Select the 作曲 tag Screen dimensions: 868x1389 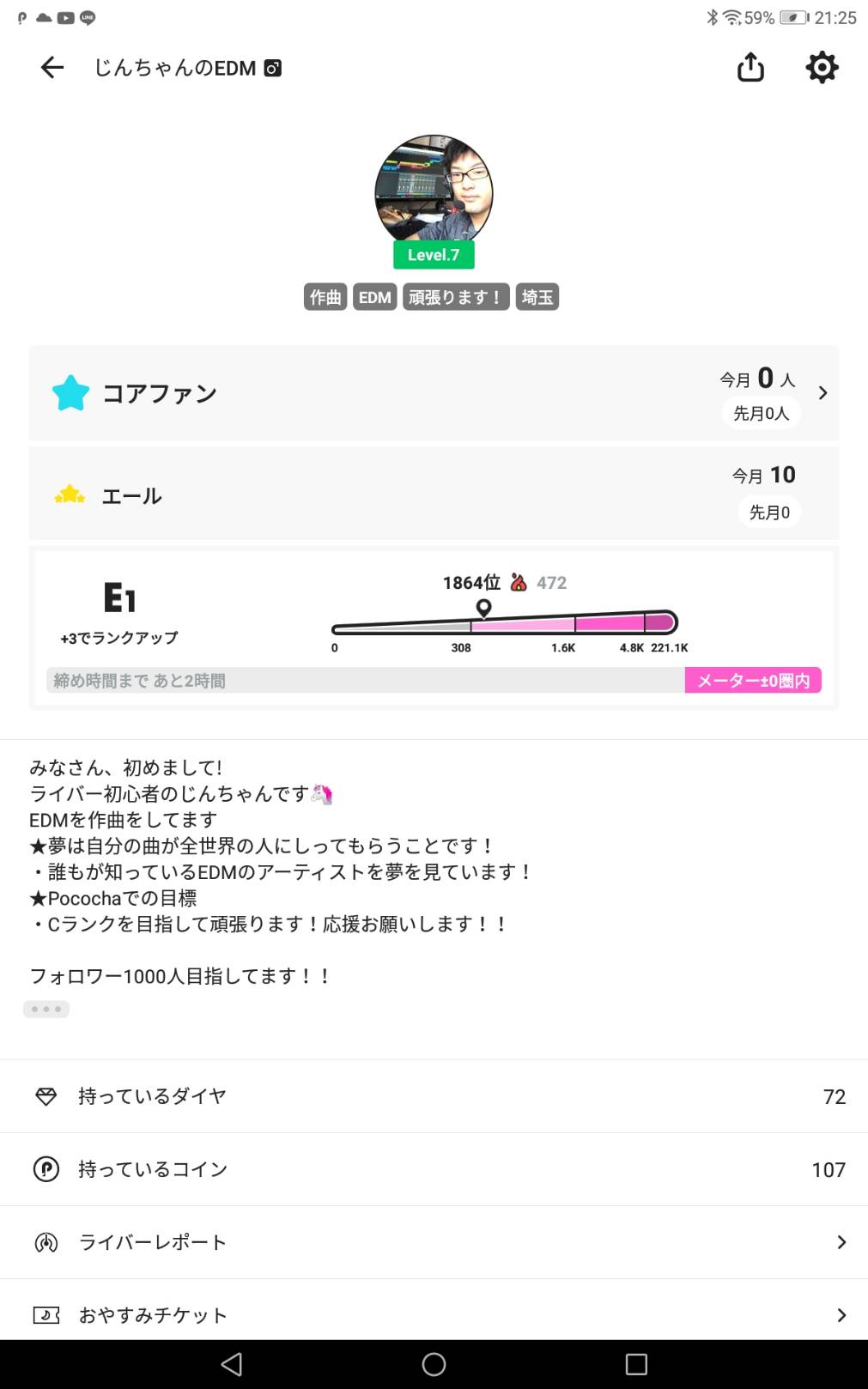click(x=325, y=297)
